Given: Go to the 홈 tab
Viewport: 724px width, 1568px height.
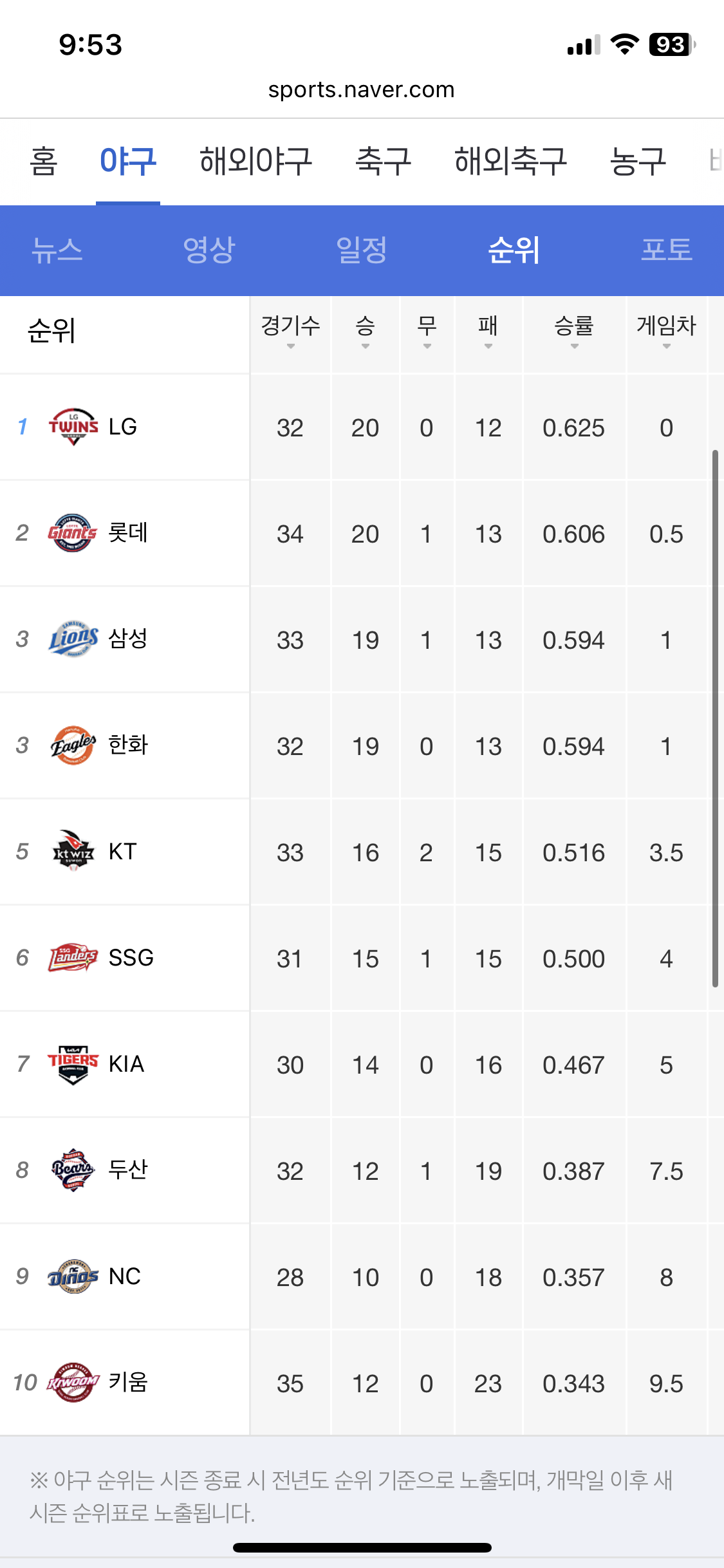Looking at the screenshot, I should tap(43, 161).
